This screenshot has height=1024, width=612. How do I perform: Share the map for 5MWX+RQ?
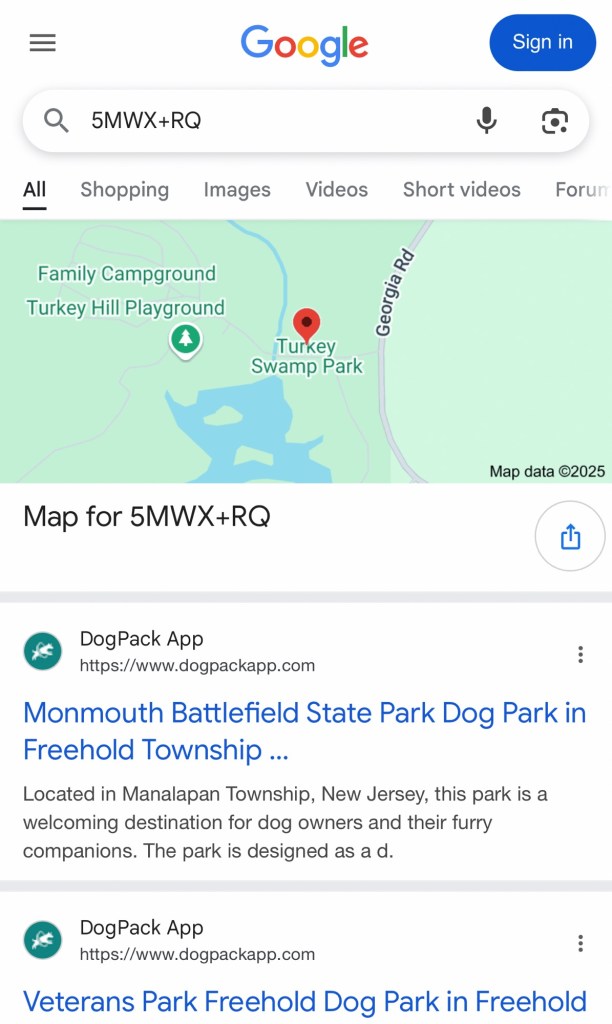click(x=570, y=537)
